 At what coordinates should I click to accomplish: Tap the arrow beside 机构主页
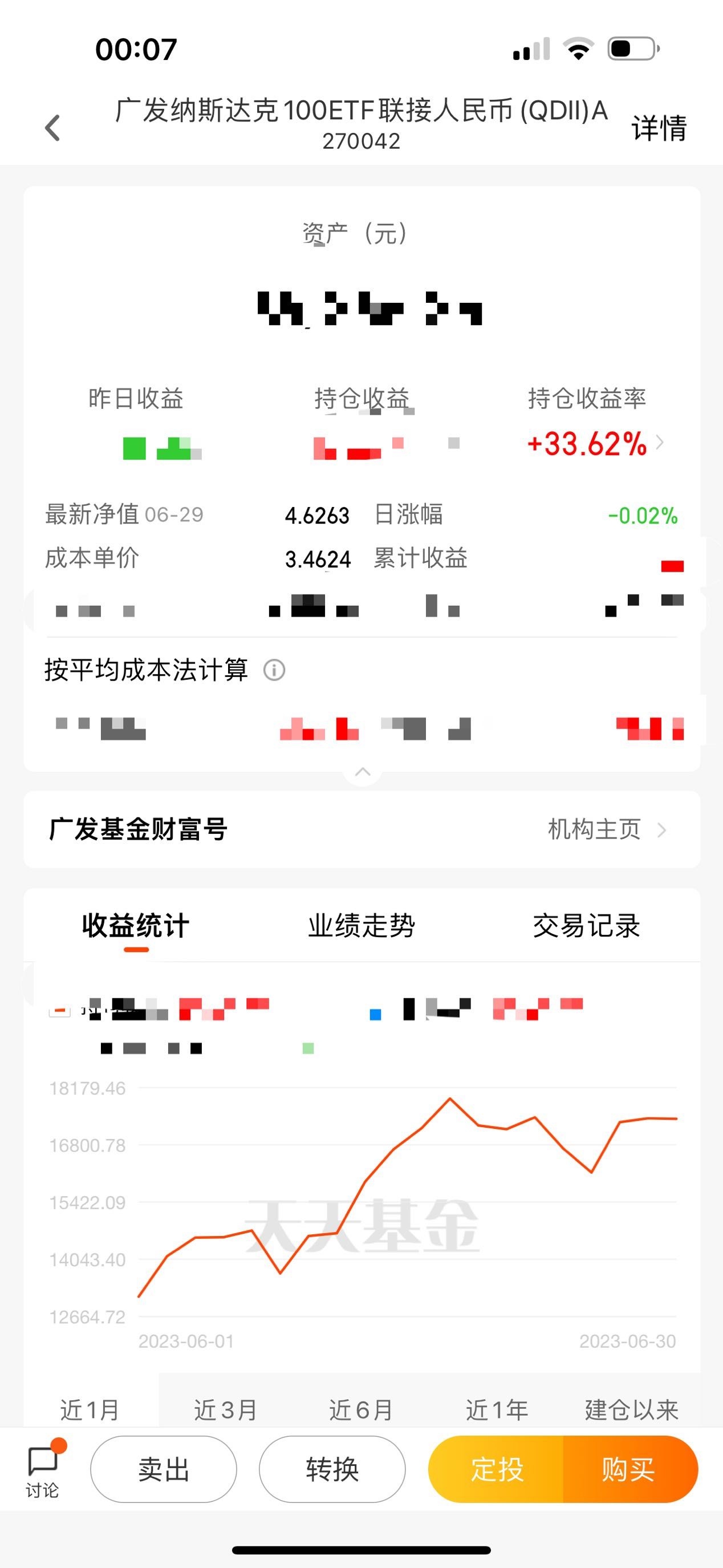coord(663,829)
